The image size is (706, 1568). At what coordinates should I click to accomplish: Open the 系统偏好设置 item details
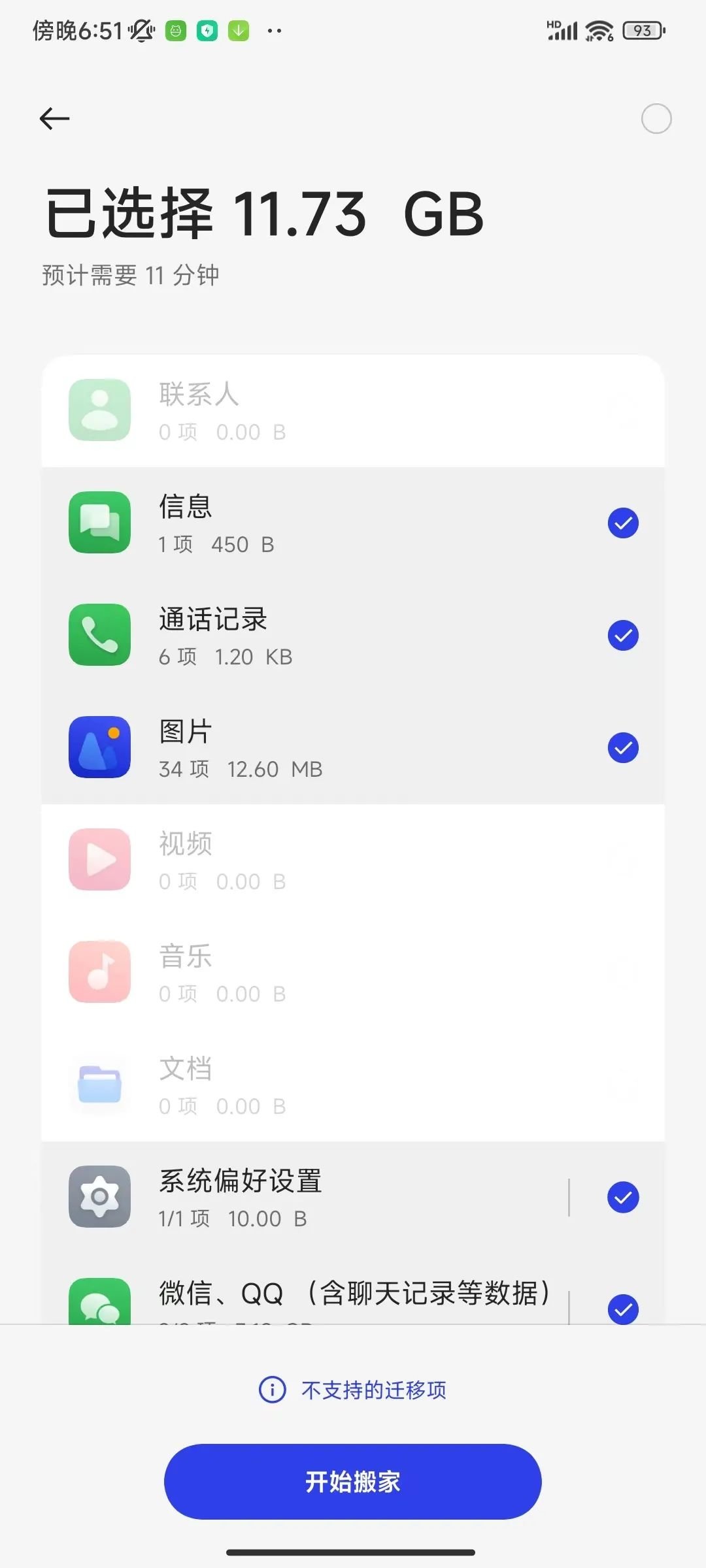pos(305,1198)
